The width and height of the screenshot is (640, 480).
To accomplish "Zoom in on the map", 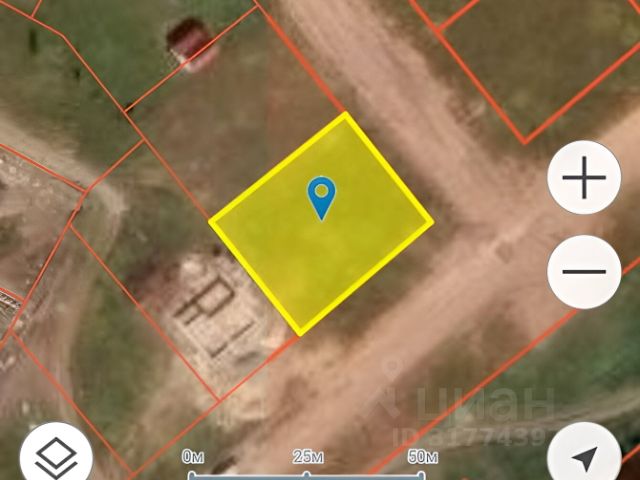I will [585, 180].
